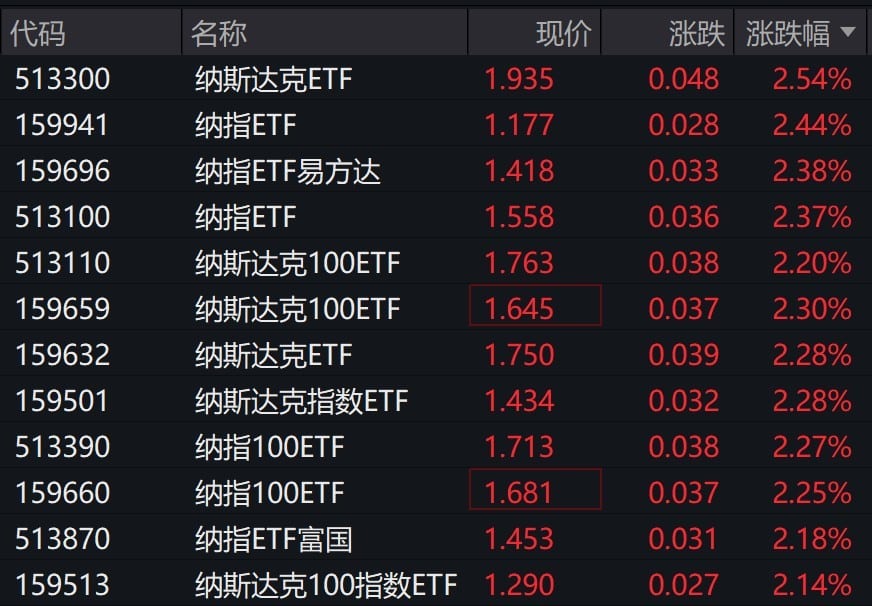Sort by the 名称 column header

pos(219,33)
